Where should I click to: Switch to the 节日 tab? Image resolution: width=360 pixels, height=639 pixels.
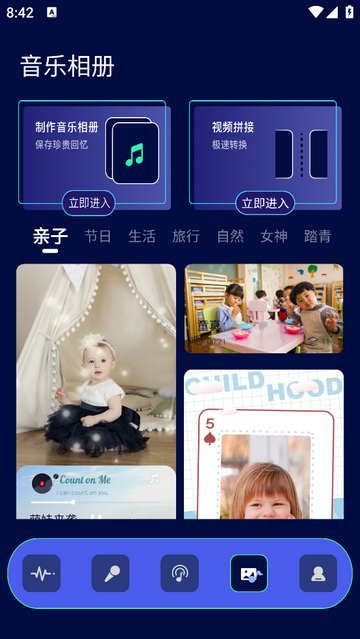(x=98, y=236)
